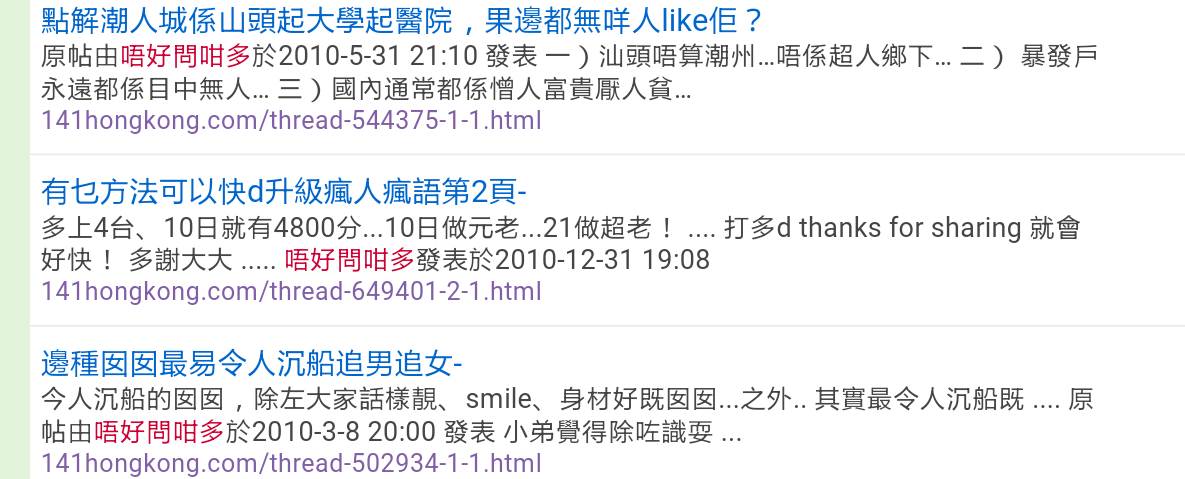The height and width of the screenshot is (479, 1185).
Task: Open the result 有乜方法可以快d升級瘋人瘋語第2頁
Action: [284, 190]
